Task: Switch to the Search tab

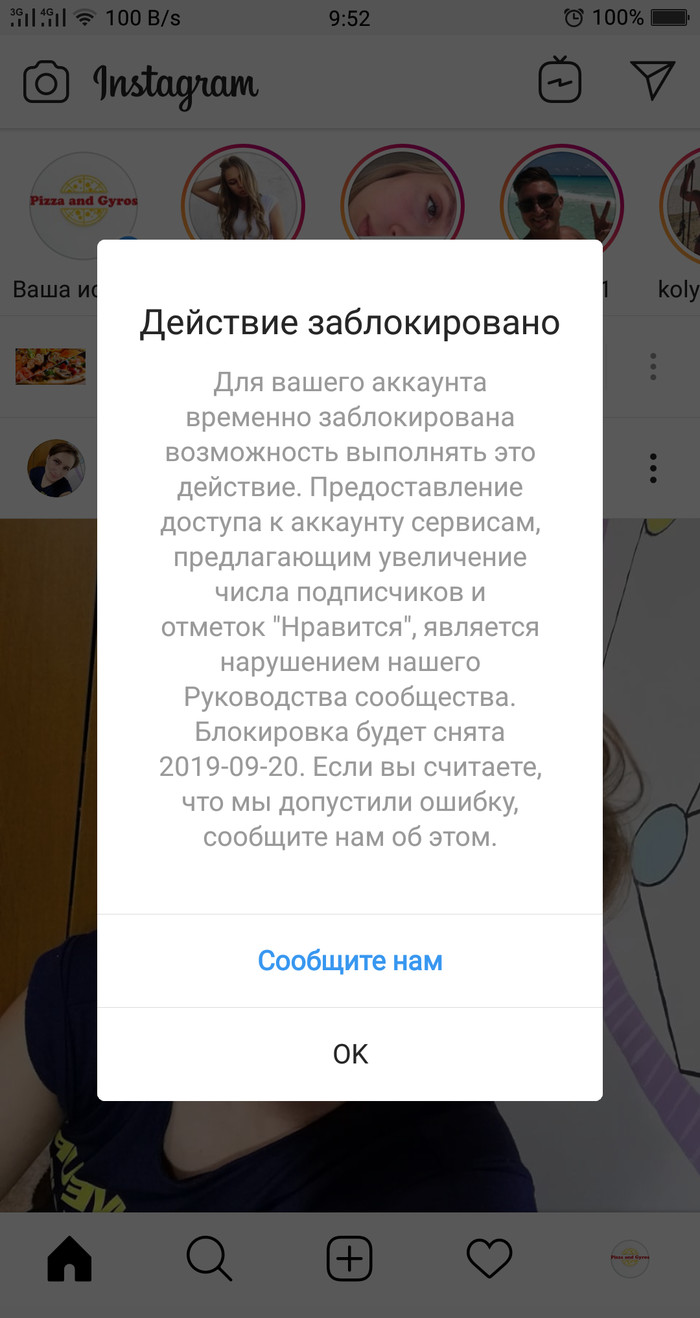Action: pyautogui.click(x=209, y=1258)
